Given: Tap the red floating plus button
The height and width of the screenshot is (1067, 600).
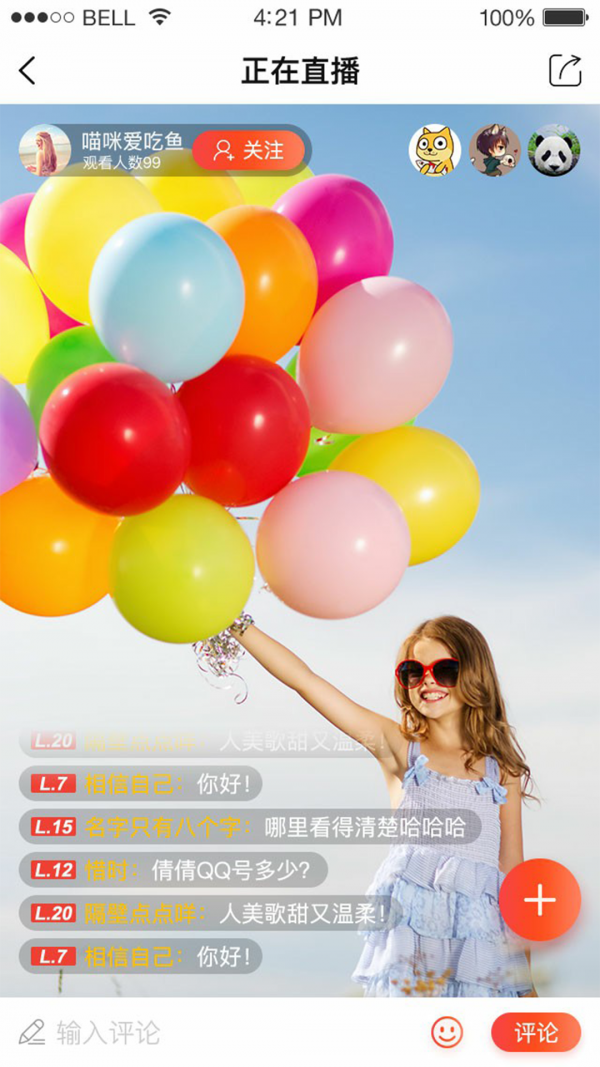Looking at the screenshot, I should tap(540, 900).
